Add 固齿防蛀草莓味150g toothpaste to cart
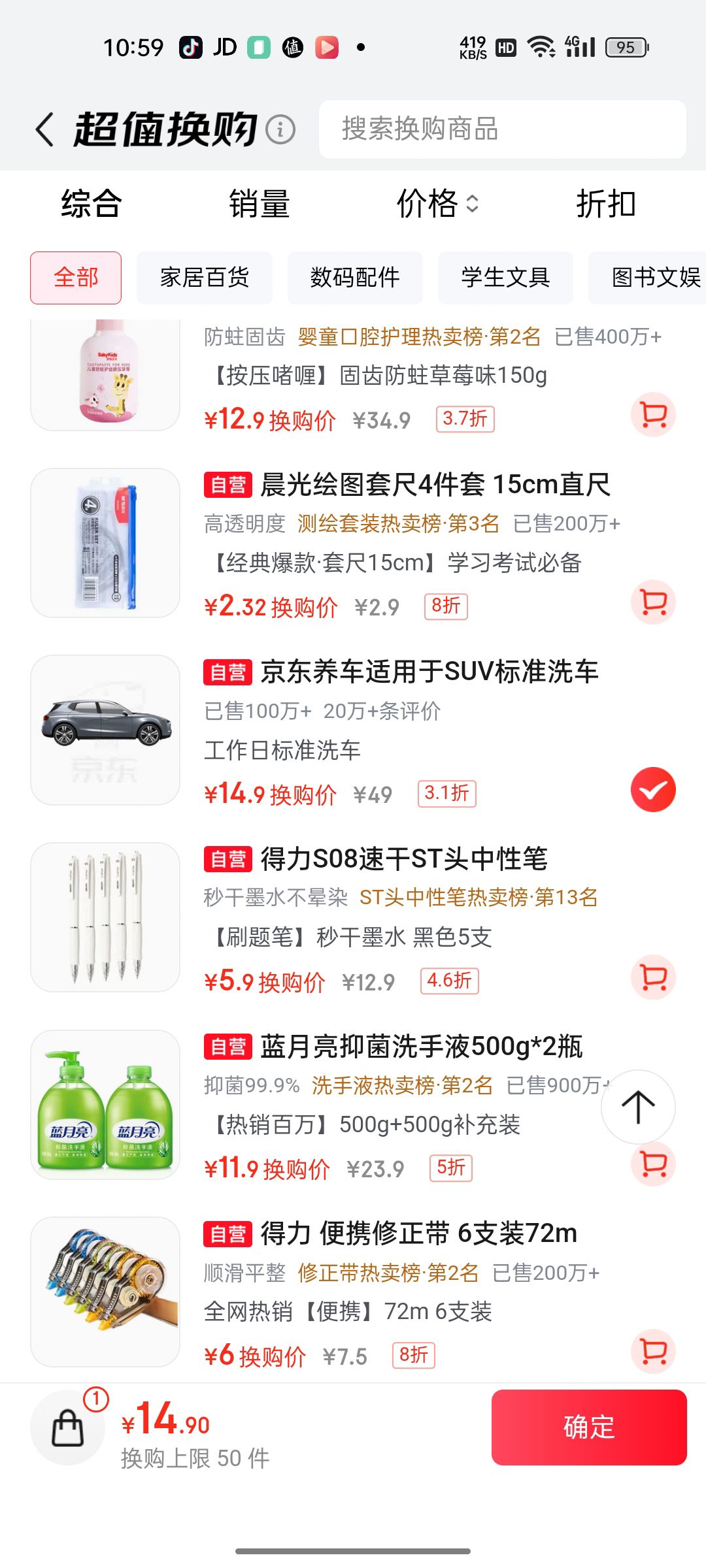The image size is (706, 1568). coord(653,414)
